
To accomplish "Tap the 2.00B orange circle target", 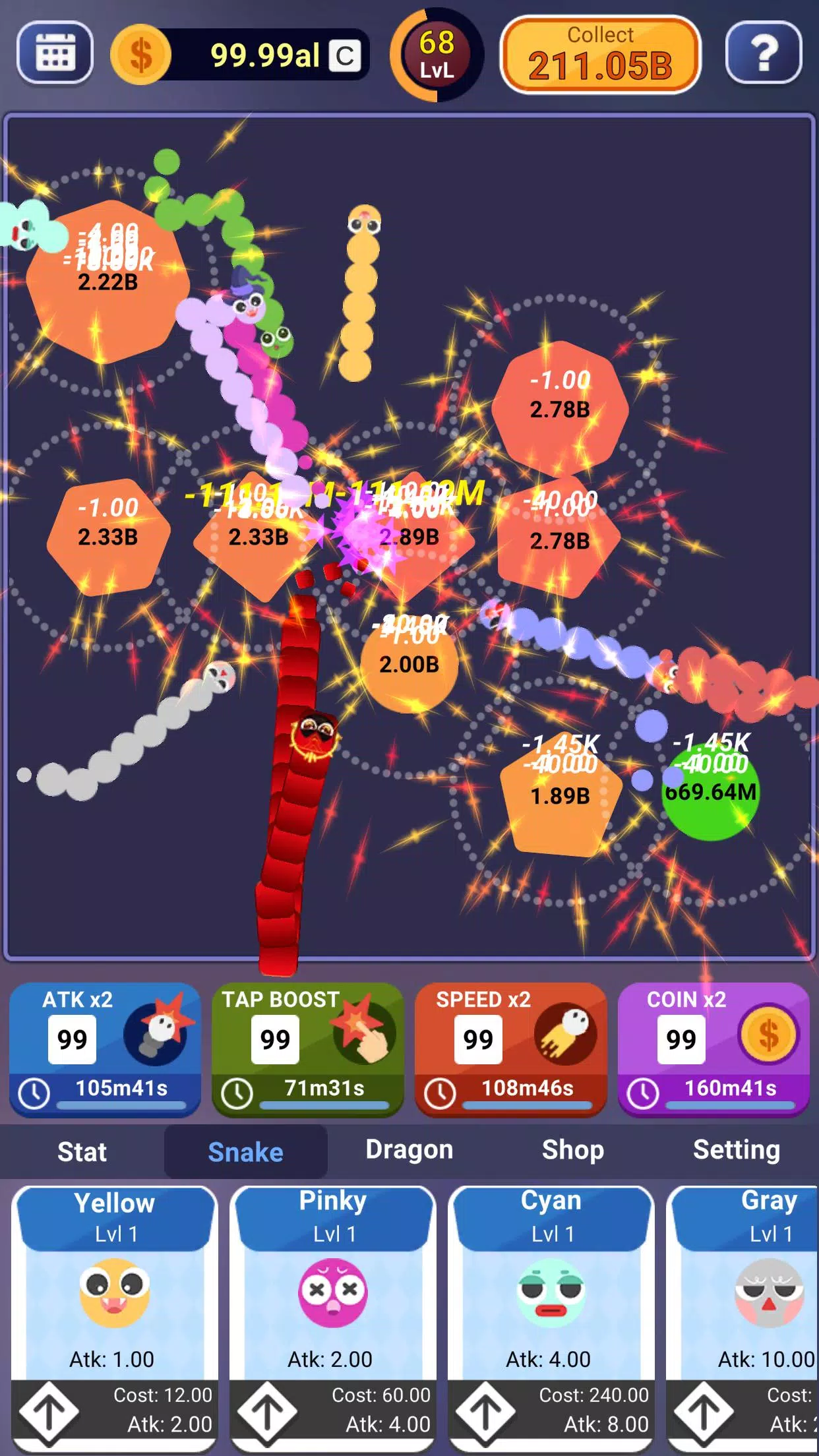I will 409,666.
